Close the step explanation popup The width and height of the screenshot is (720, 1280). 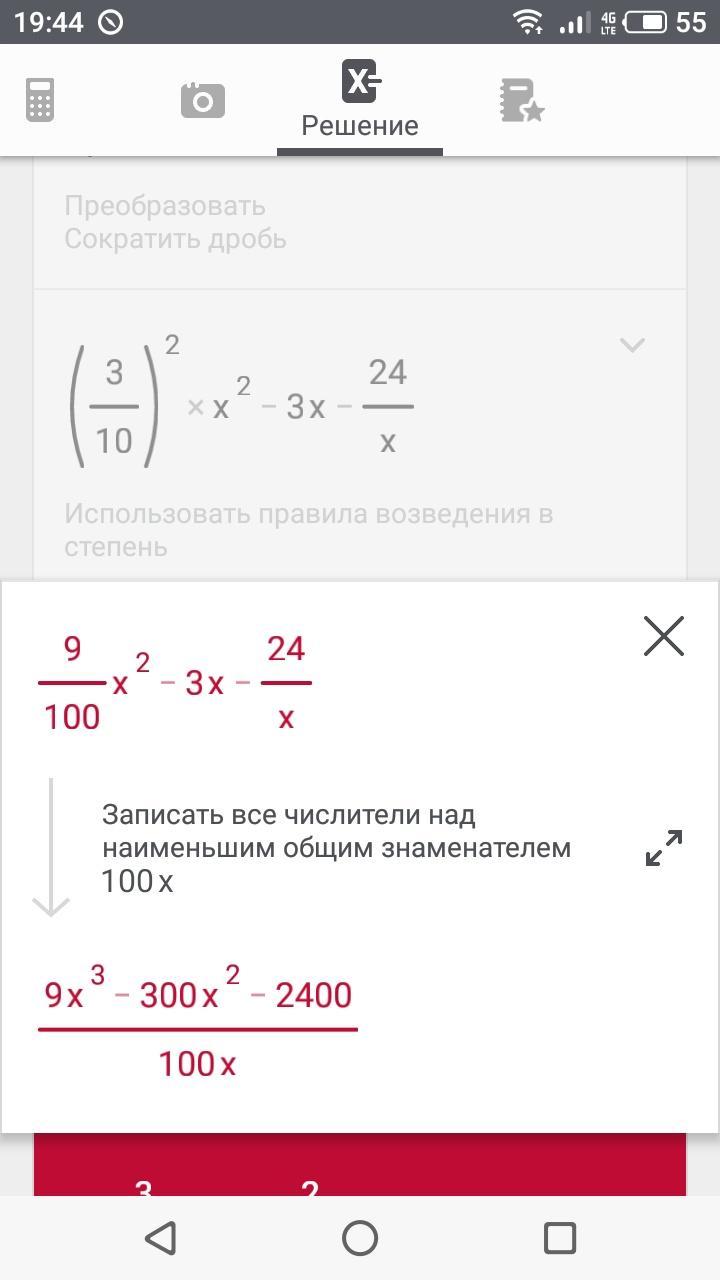coord(664,636)
